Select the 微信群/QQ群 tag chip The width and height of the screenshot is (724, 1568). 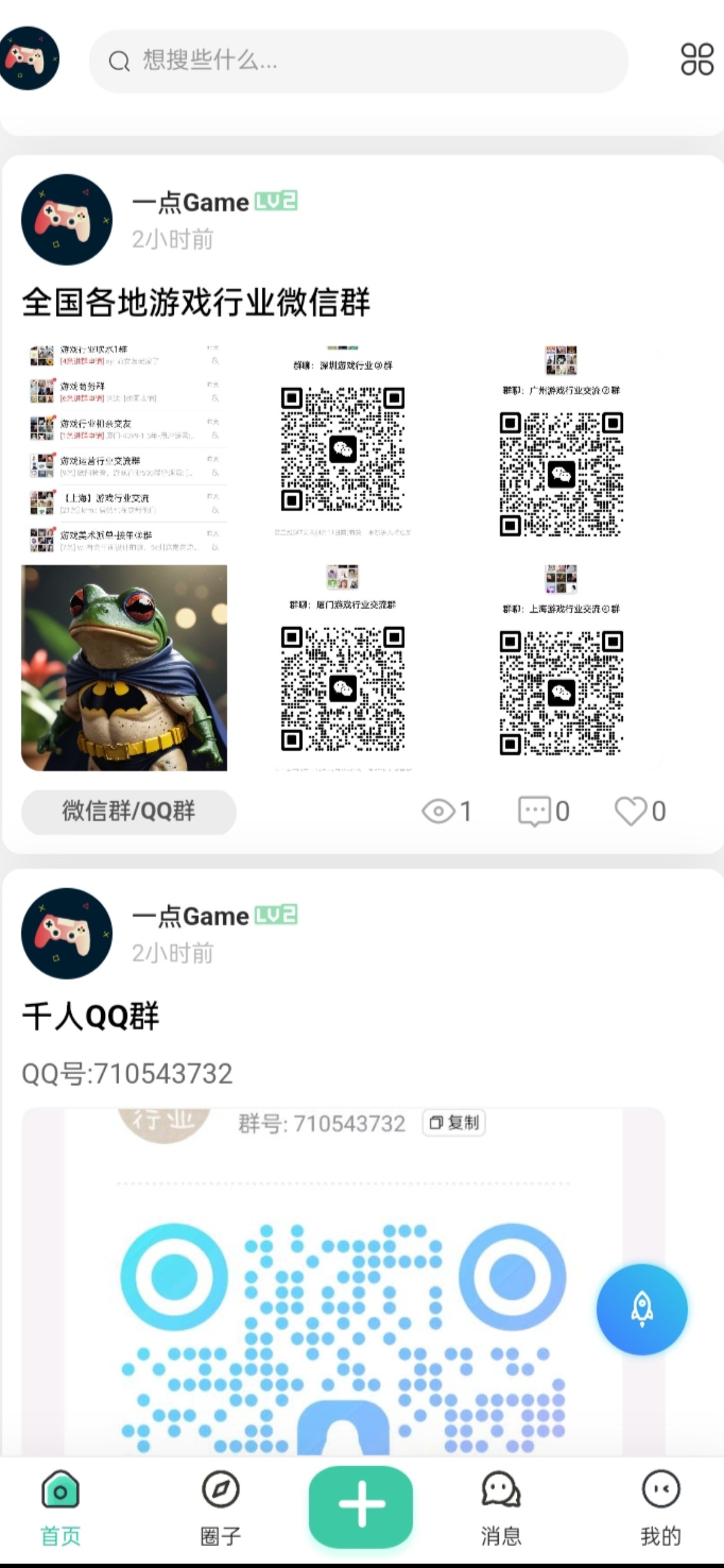tap(129, 811)
